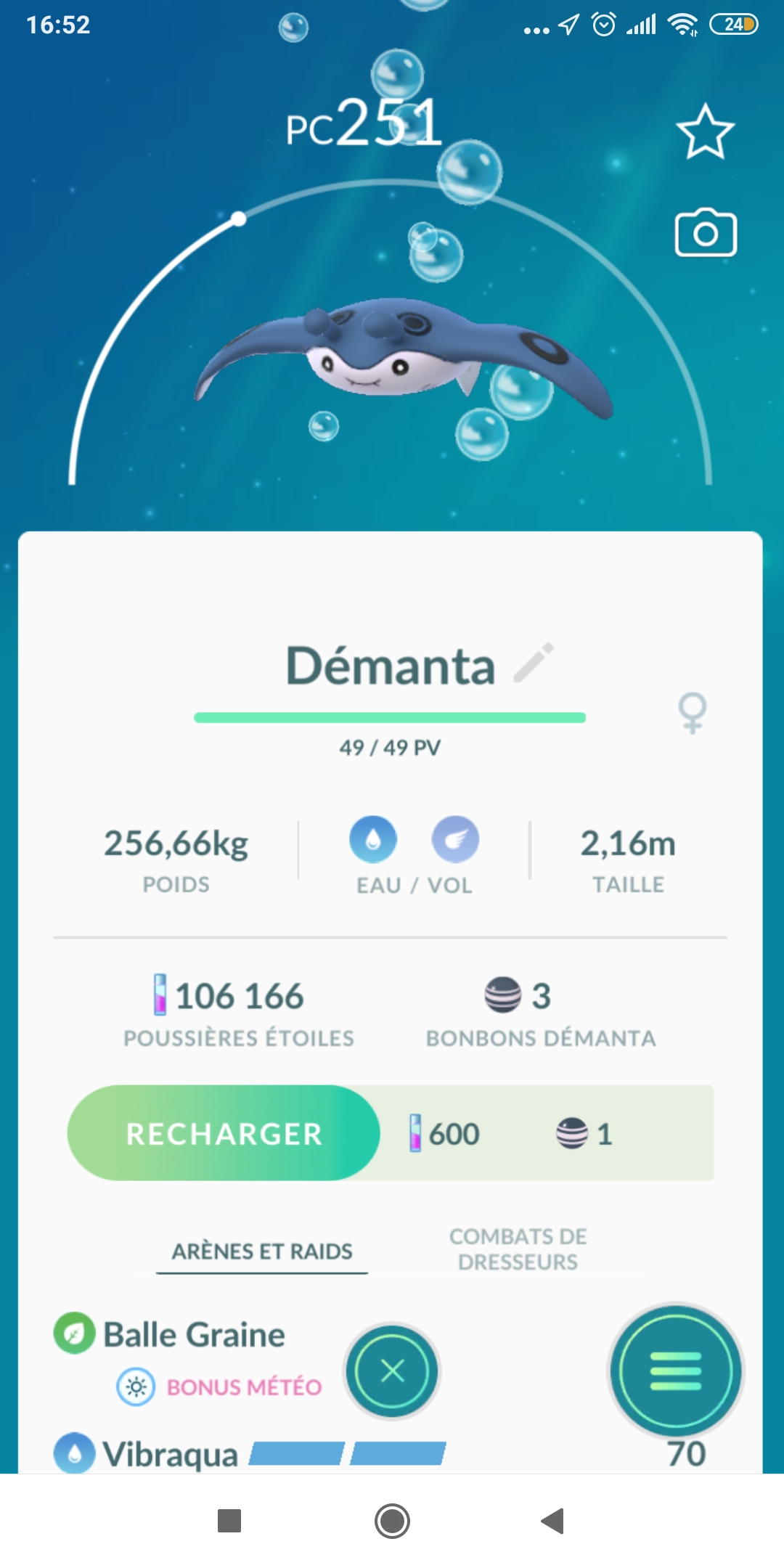Edit Démanta's nickname with the pencil

(x=534, y=663)
